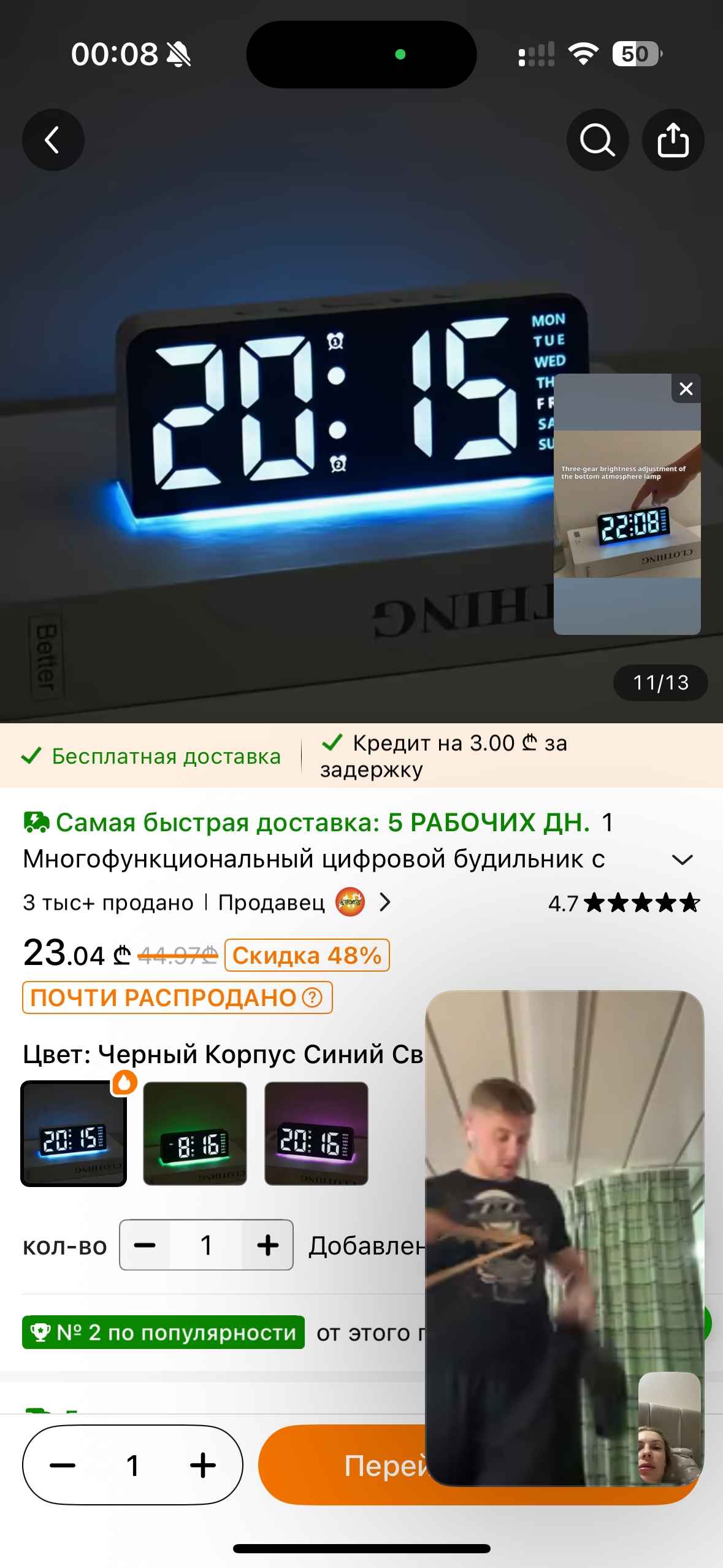Tap minus in the bottom quantity pill
723x1568 pixels.
[x=63, y=1466]
